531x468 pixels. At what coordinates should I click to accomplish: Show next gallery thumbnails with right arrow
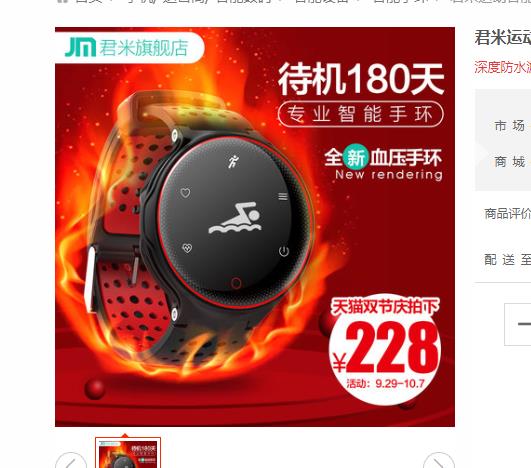coord(439,461)
